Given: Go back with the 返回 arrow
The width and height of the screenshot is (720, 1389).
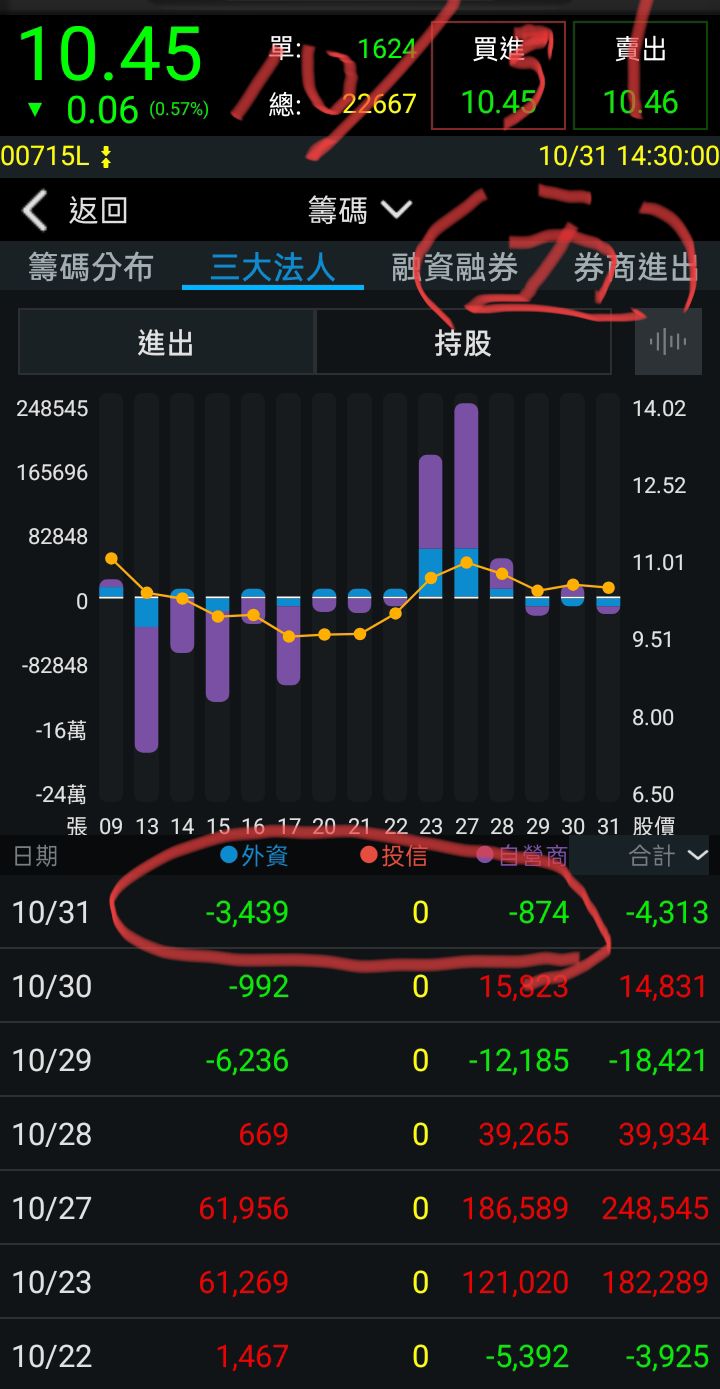Looking at the screenshot, I should click(x=75, y=210).
